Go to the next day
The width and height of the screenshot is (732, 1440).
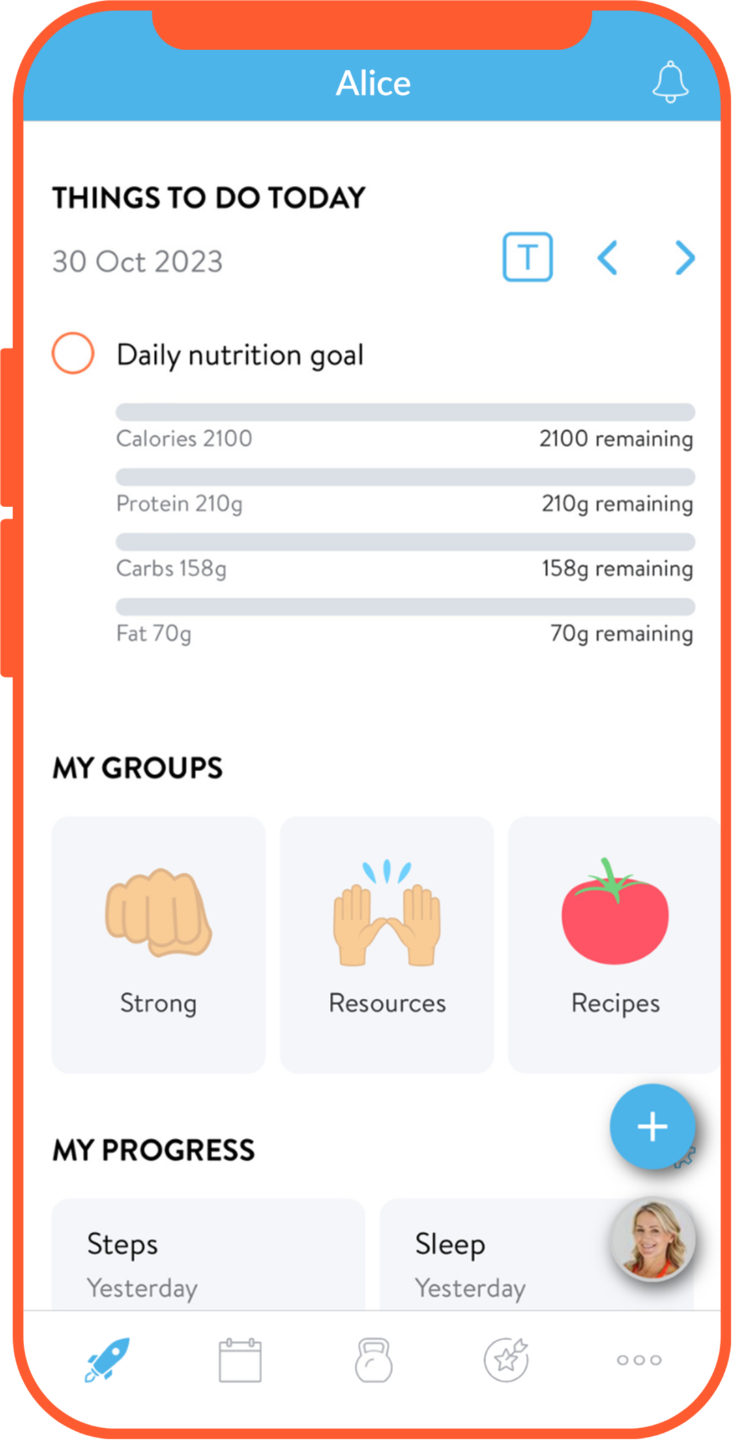(684, 259)
